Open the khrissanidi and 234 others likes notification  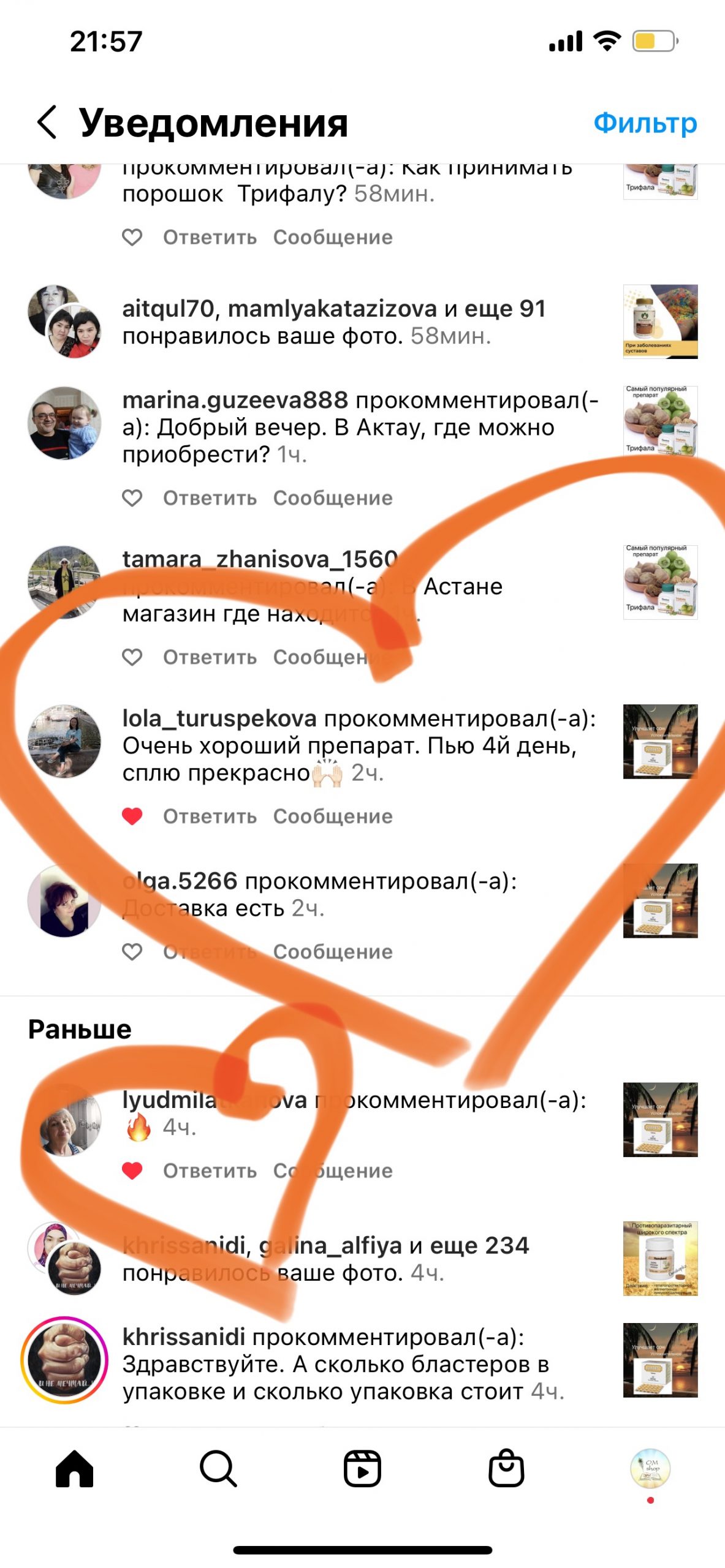click(325, 1259)
